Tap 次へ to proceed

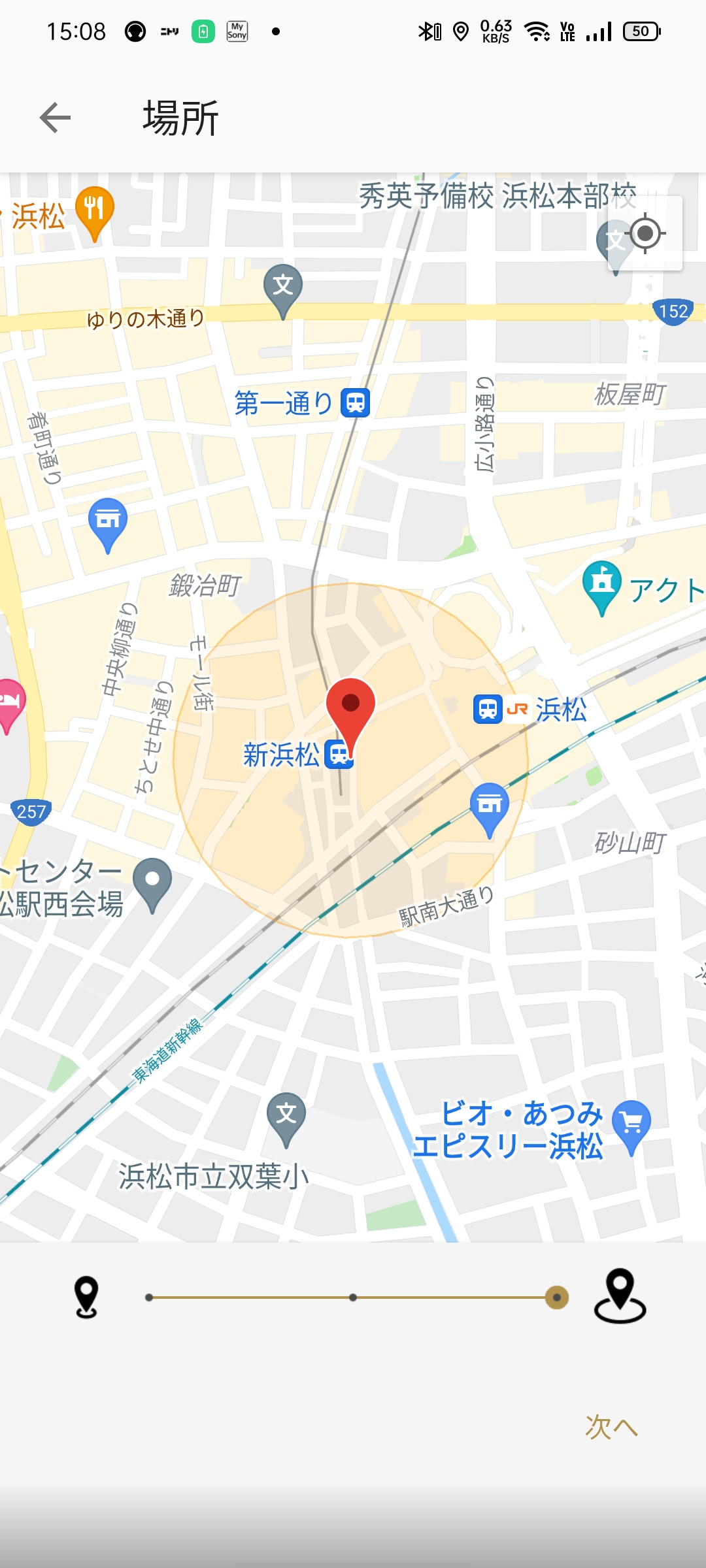coord(611,1427)
